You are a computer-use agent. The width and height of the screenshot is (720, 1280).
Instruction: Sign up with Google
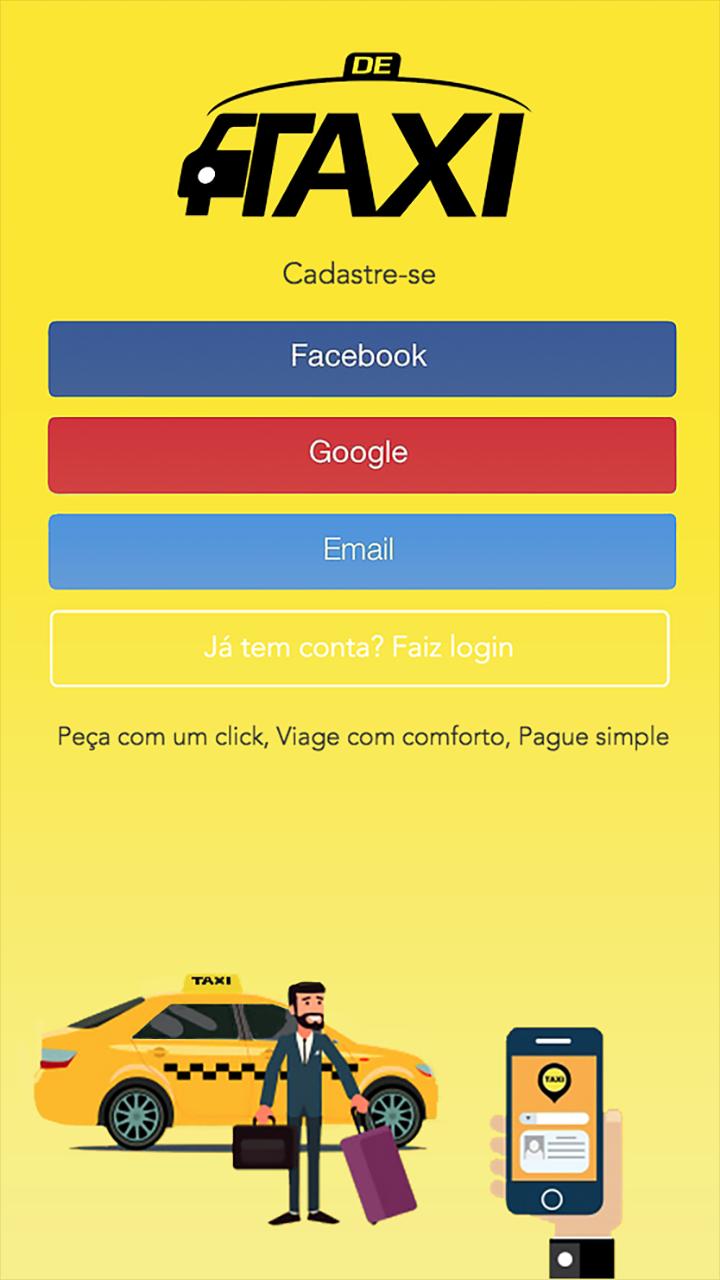click(x=360, y=454)
